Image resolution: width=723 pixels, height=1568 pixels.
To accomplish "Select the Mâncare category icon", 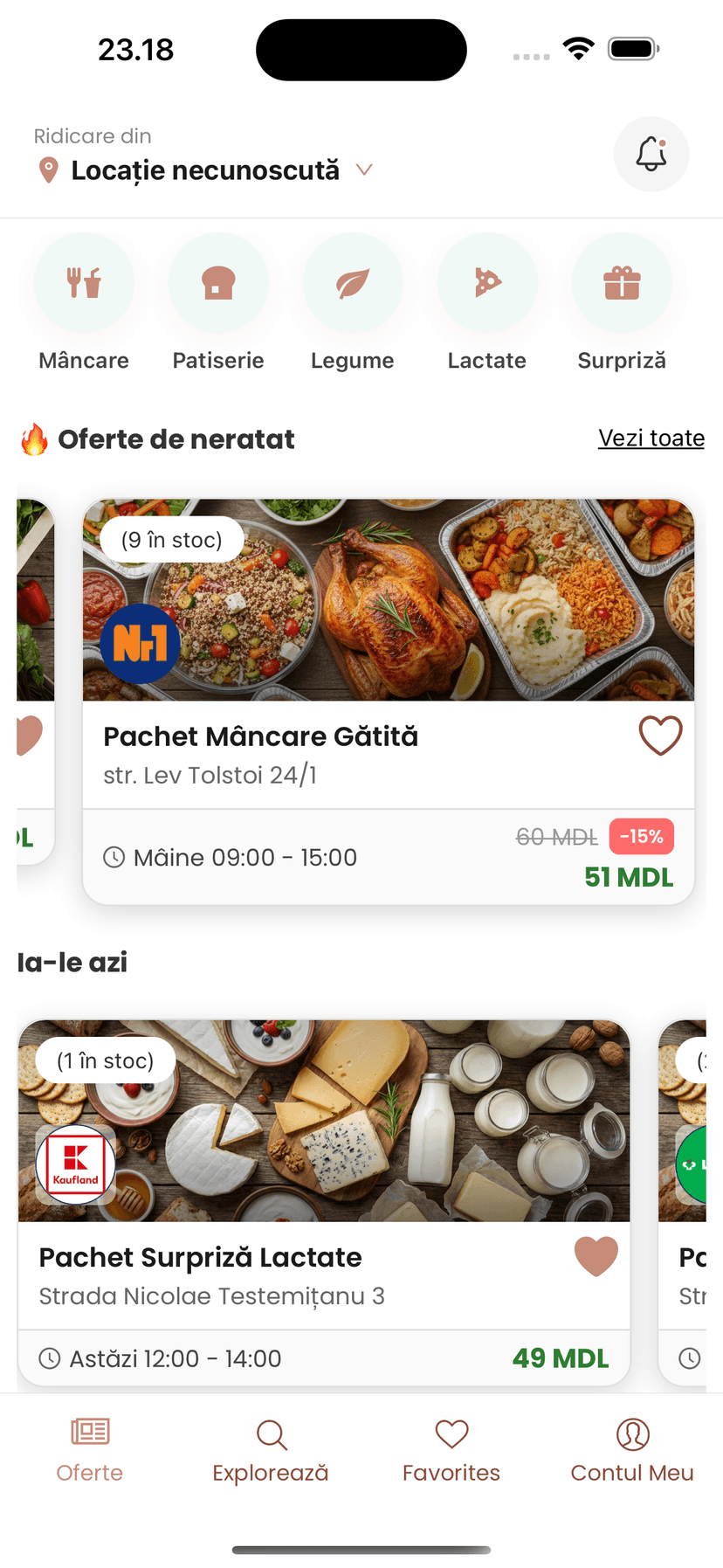I will (x=84, y=283).
